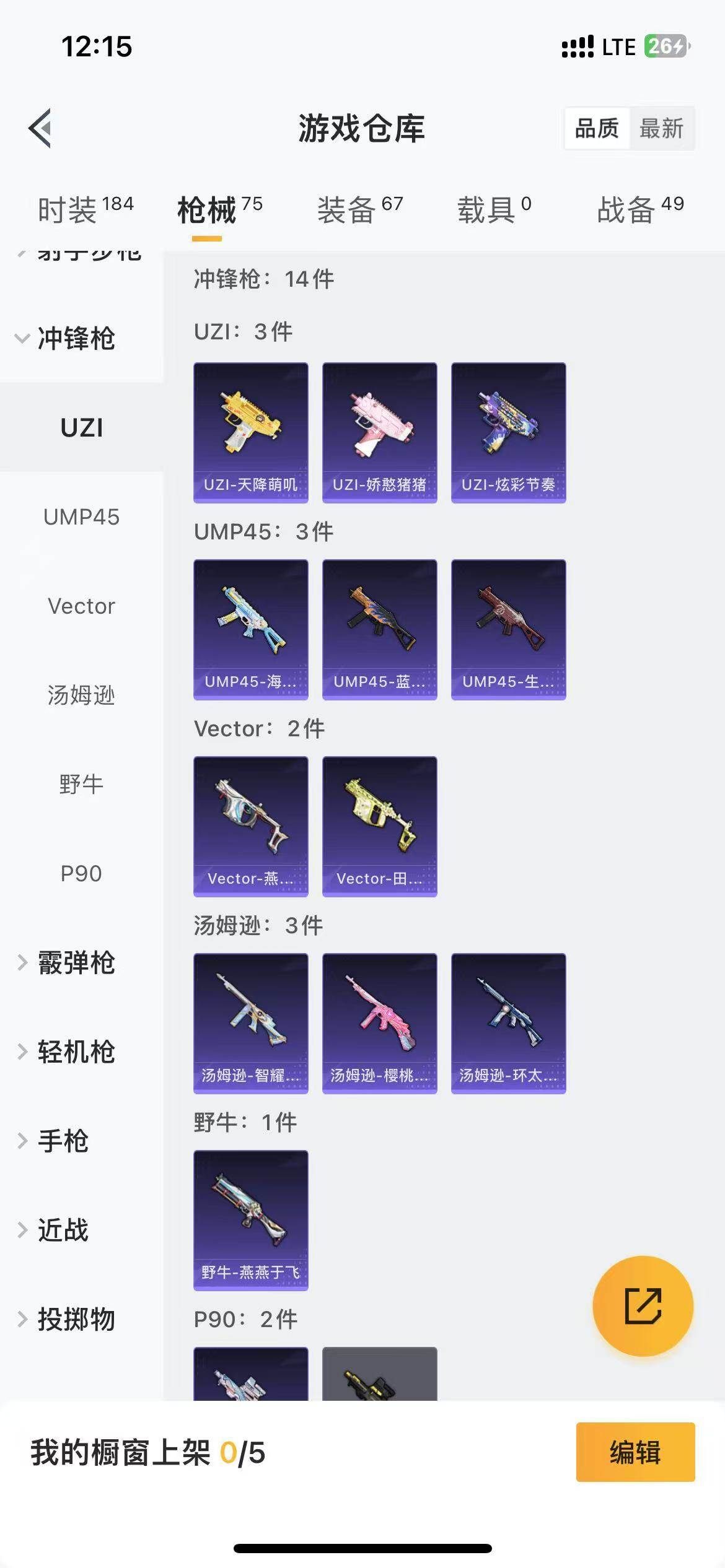This screenshot has height=1568, width=725.
Task: Select P90 in the sidebar
Action: (81, 874)
